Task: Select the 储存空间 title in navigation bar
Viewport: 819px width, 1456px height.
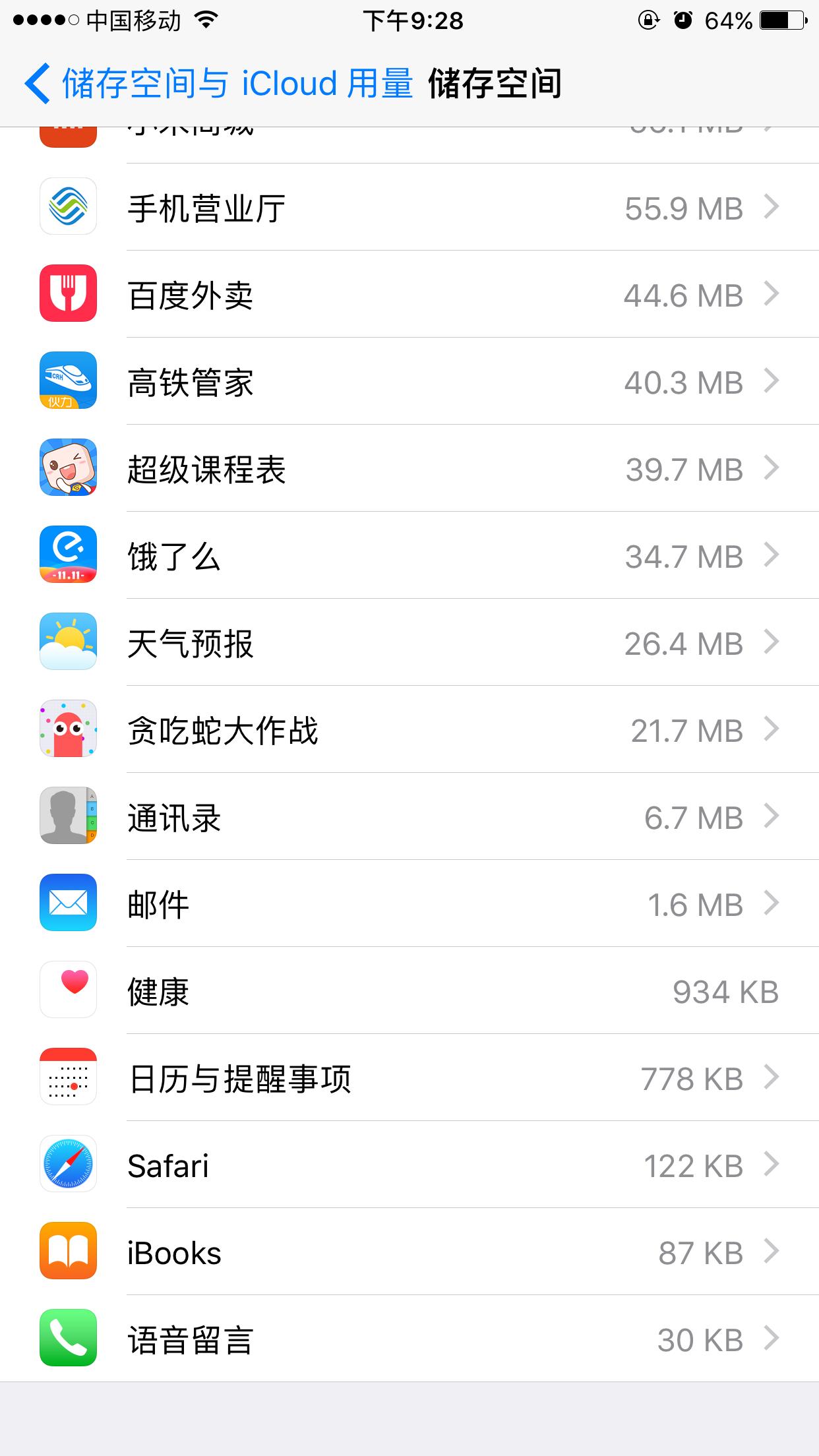Action: pyautogui.click(x=496, y=82)
